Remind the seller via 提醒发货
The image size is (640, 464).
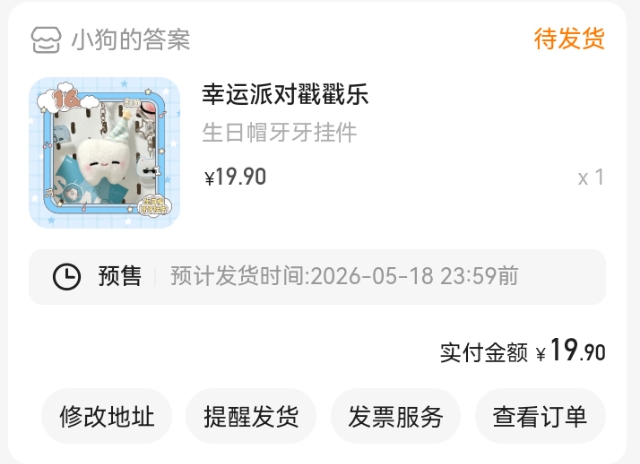(x=251, y=416)
